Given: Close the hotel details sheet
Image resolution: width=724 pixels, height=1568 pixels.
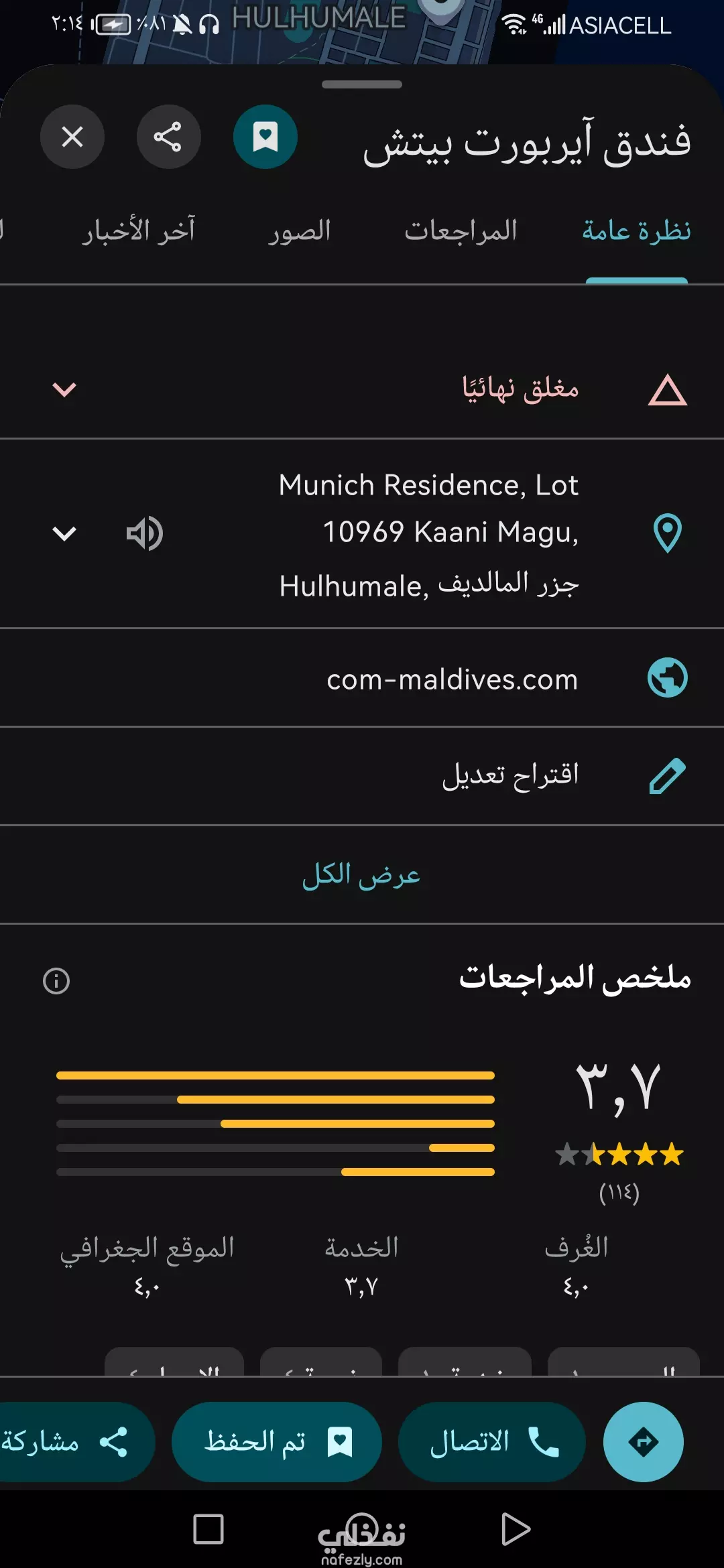Looking at the screenshot, I should coord(72,137).
